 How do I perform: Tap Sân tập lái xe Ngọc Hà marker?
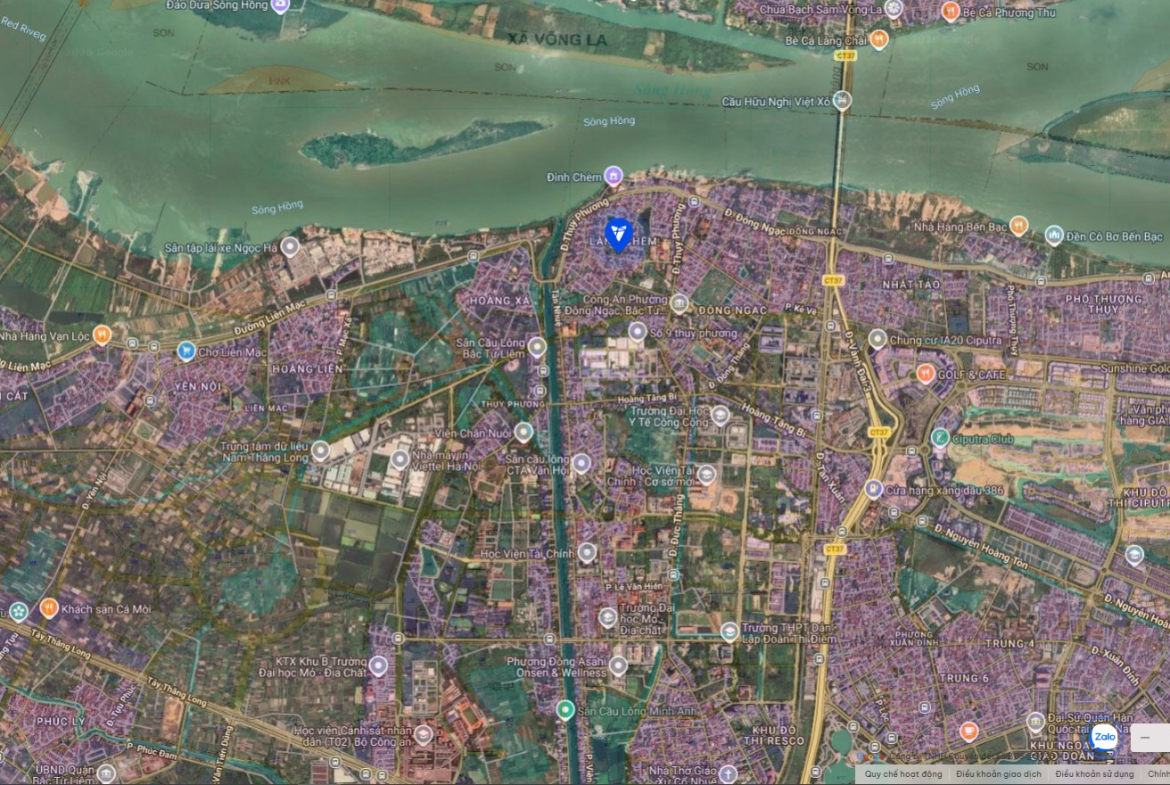[290, 246]
